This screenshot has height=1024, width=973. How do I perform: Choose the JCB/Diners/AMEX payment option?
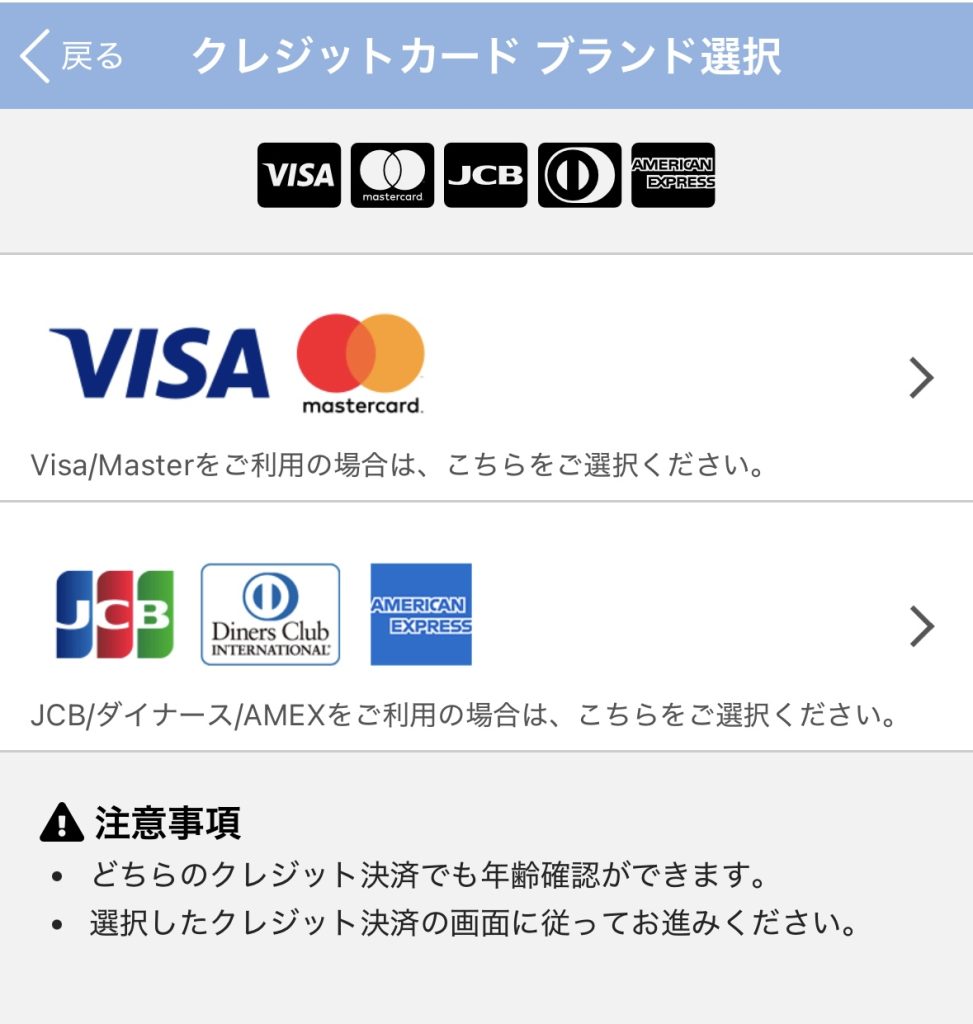pyautogui.click(x=486, y=627)
